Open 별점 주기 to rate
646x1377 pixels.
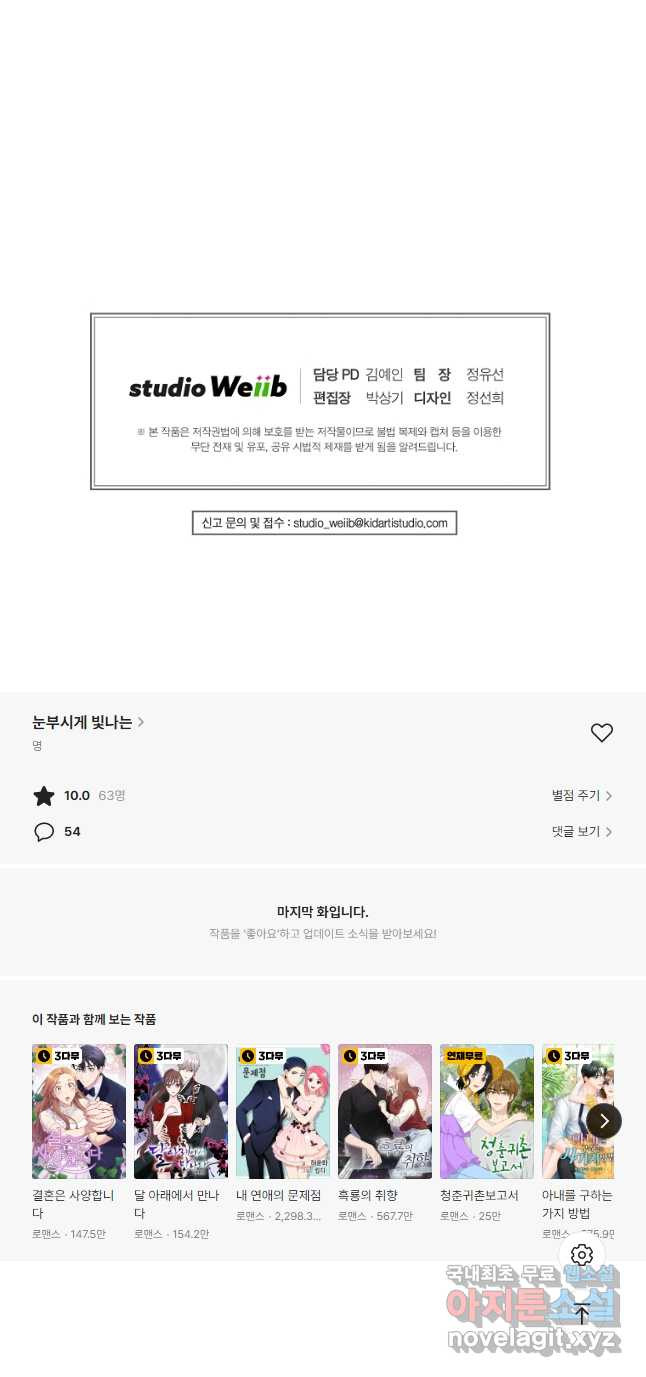click(x=581, y=796)
